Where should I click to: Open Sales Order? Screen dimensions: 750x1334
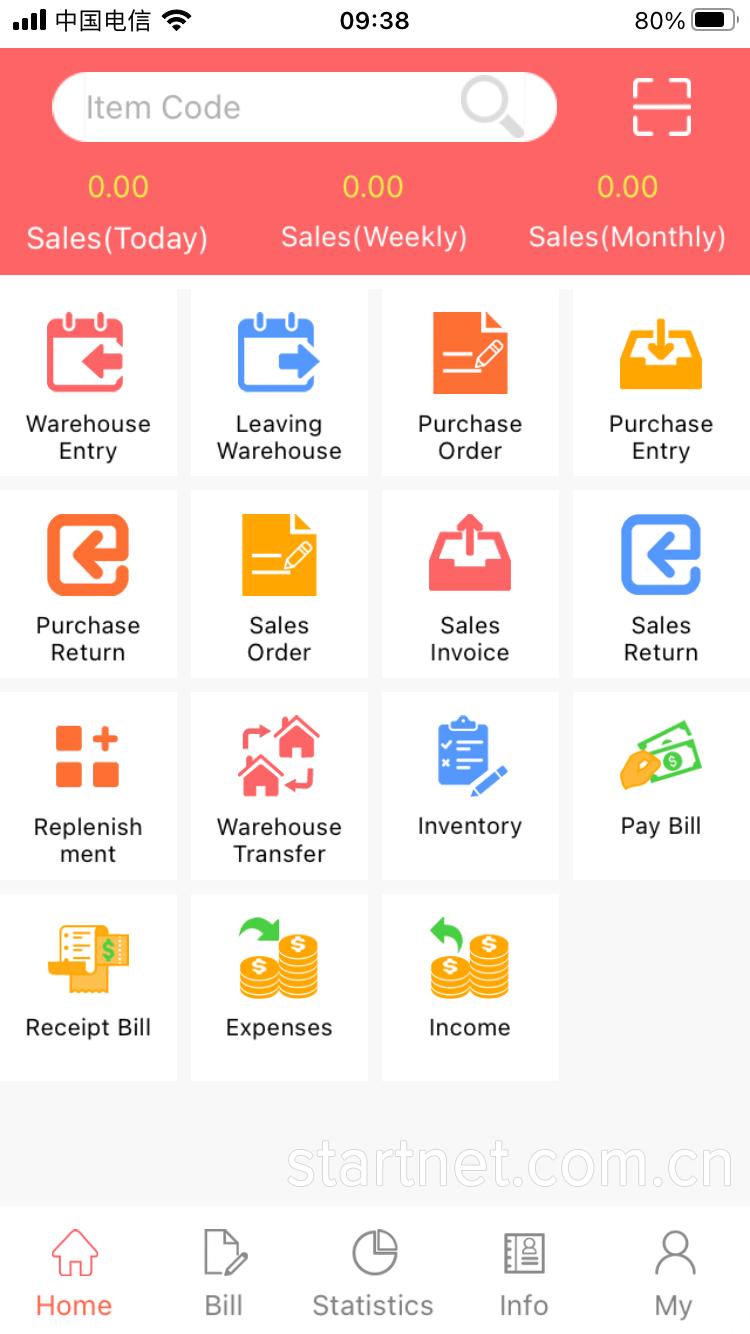coord(279,585)
